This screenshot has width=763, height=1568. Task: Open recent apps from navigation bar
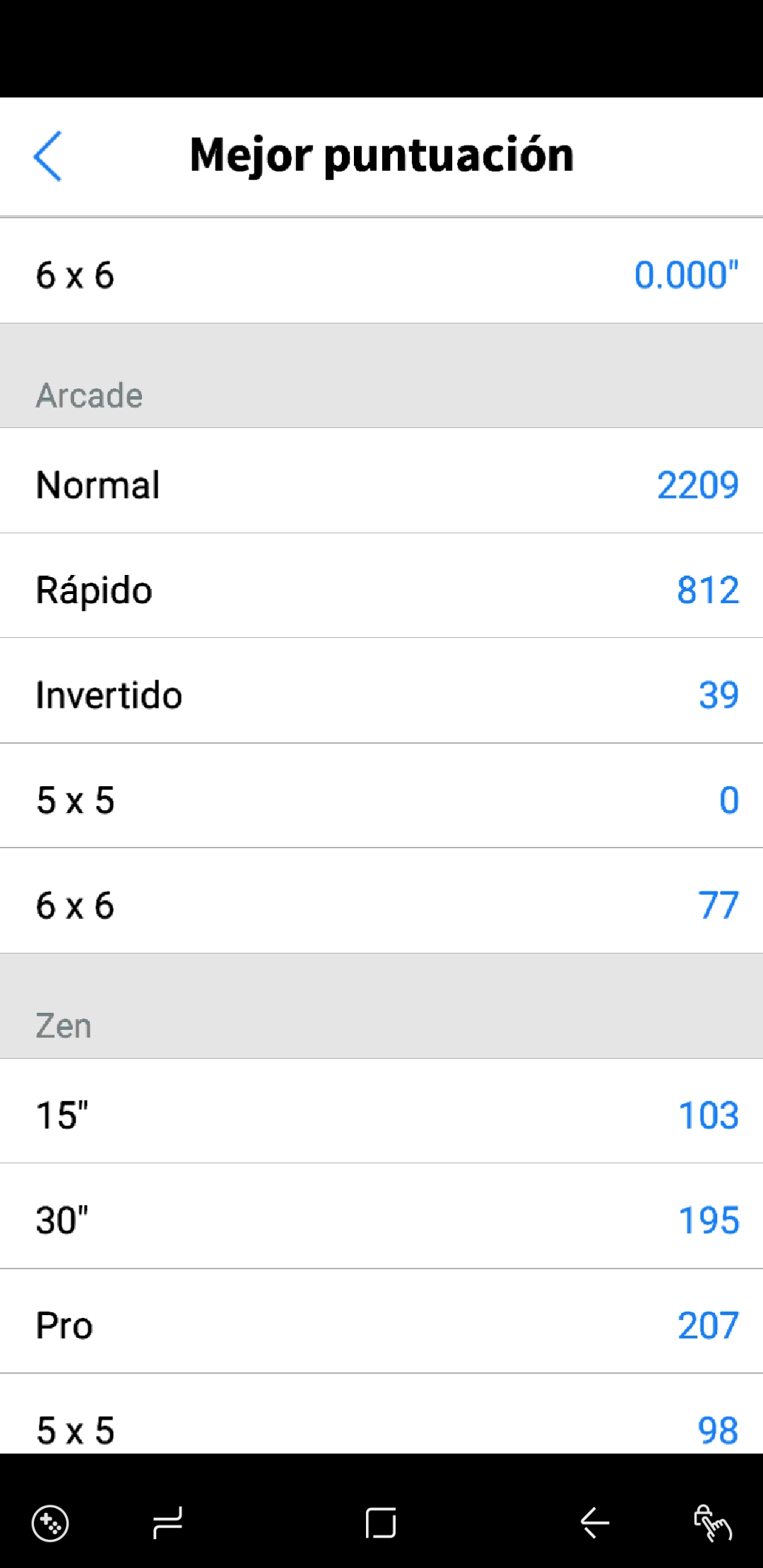click(x=167, y=1522)
